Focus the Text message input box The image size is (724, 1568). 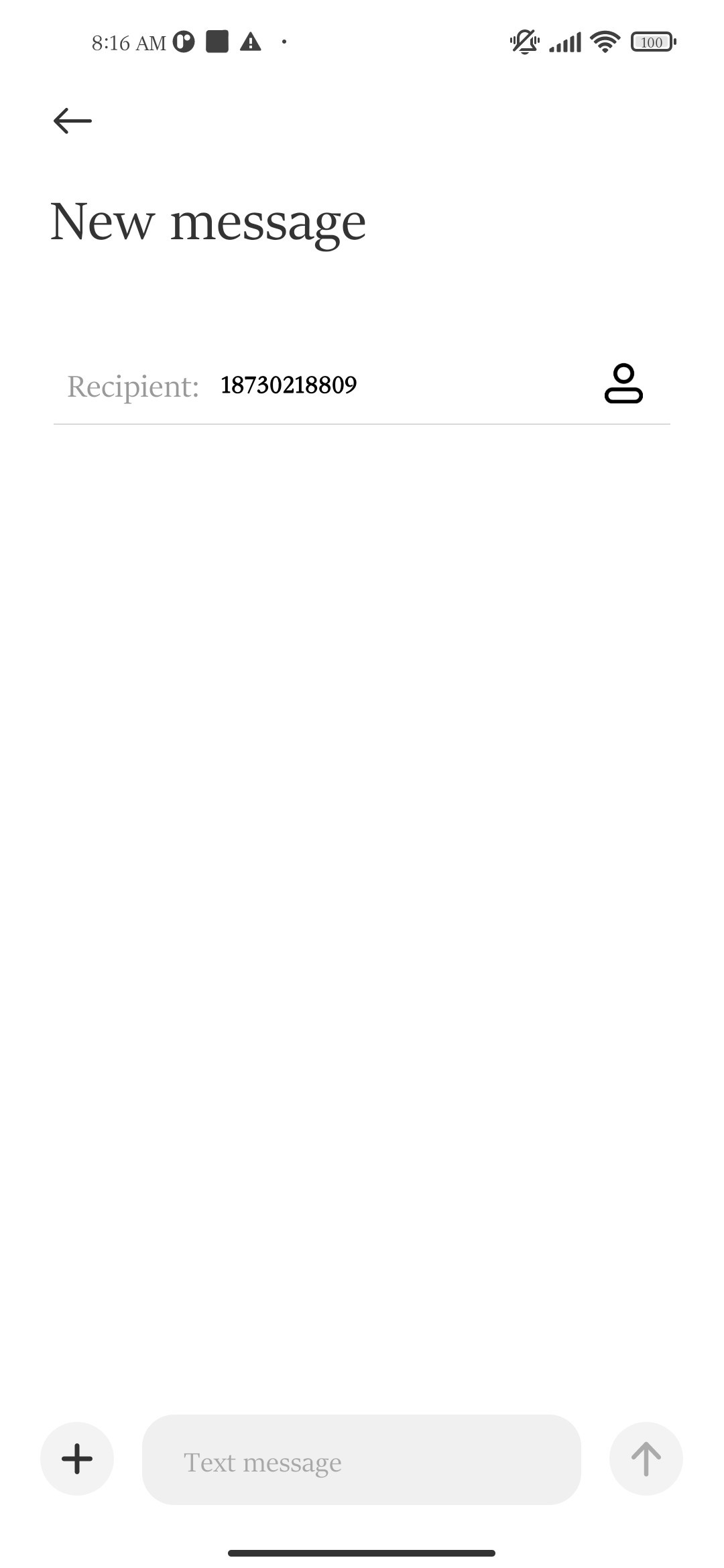point(361,1459)
